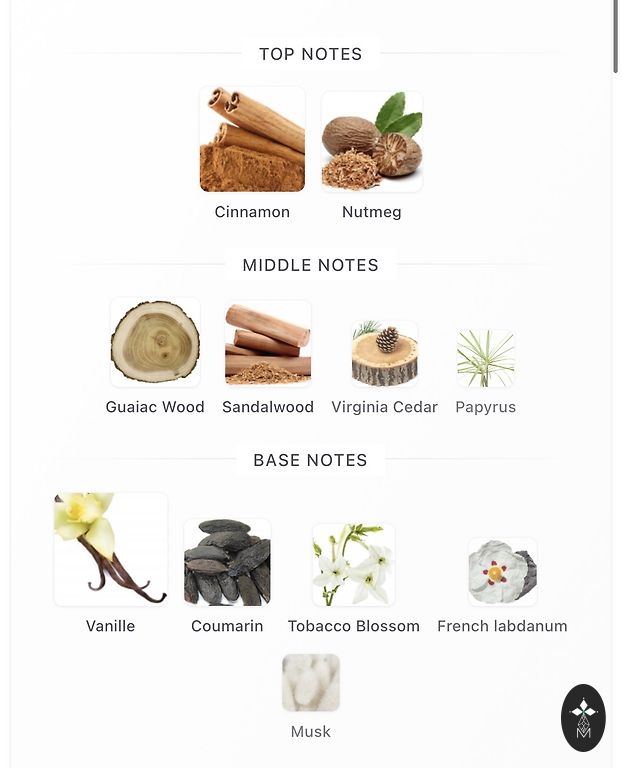
Task: View the Guaiac Wood note
Action: point(155,343)
